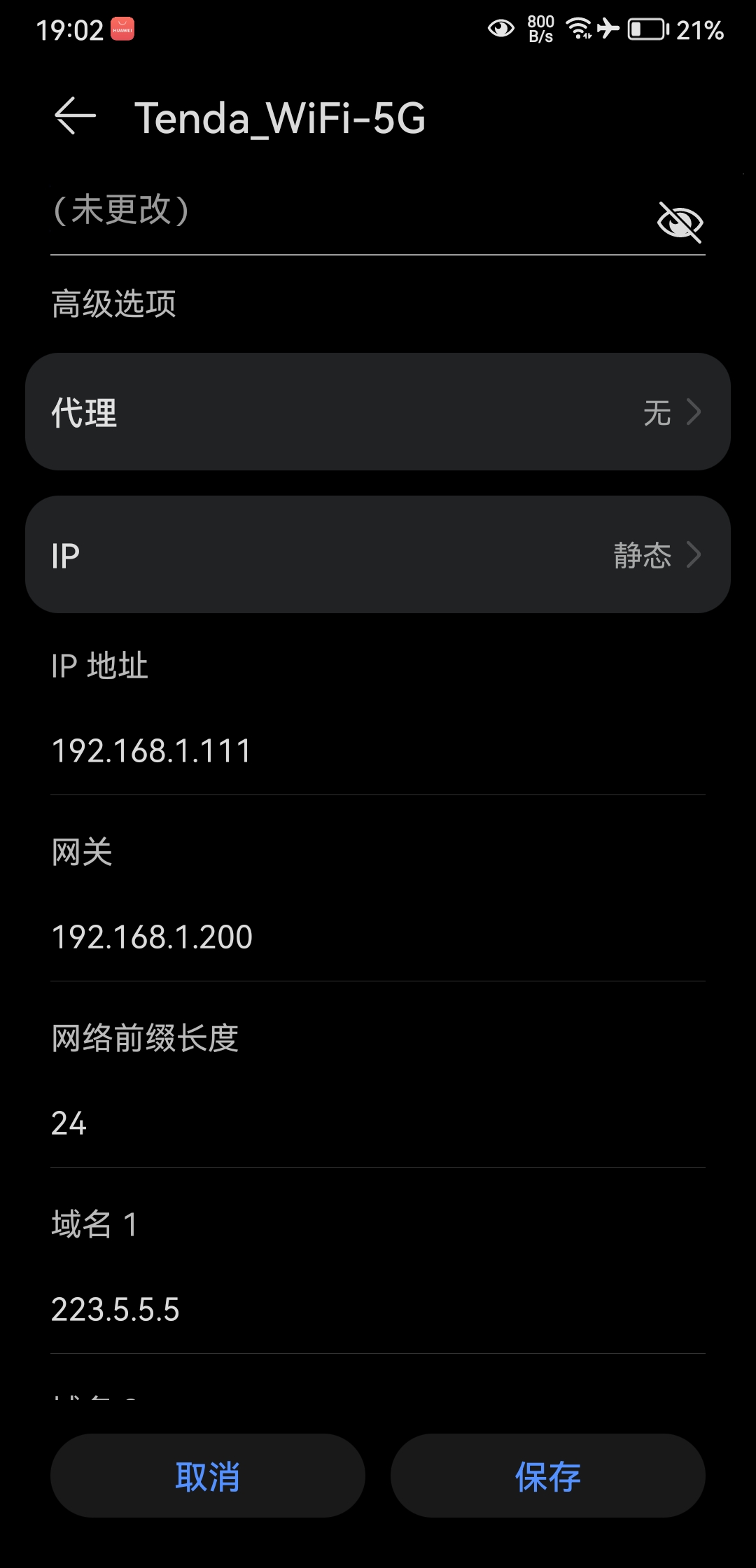Open the IP mode selector showing 静态
The height and width of the screenshot is (1568, 756).
pyautogui.click(x=378, y=554)
